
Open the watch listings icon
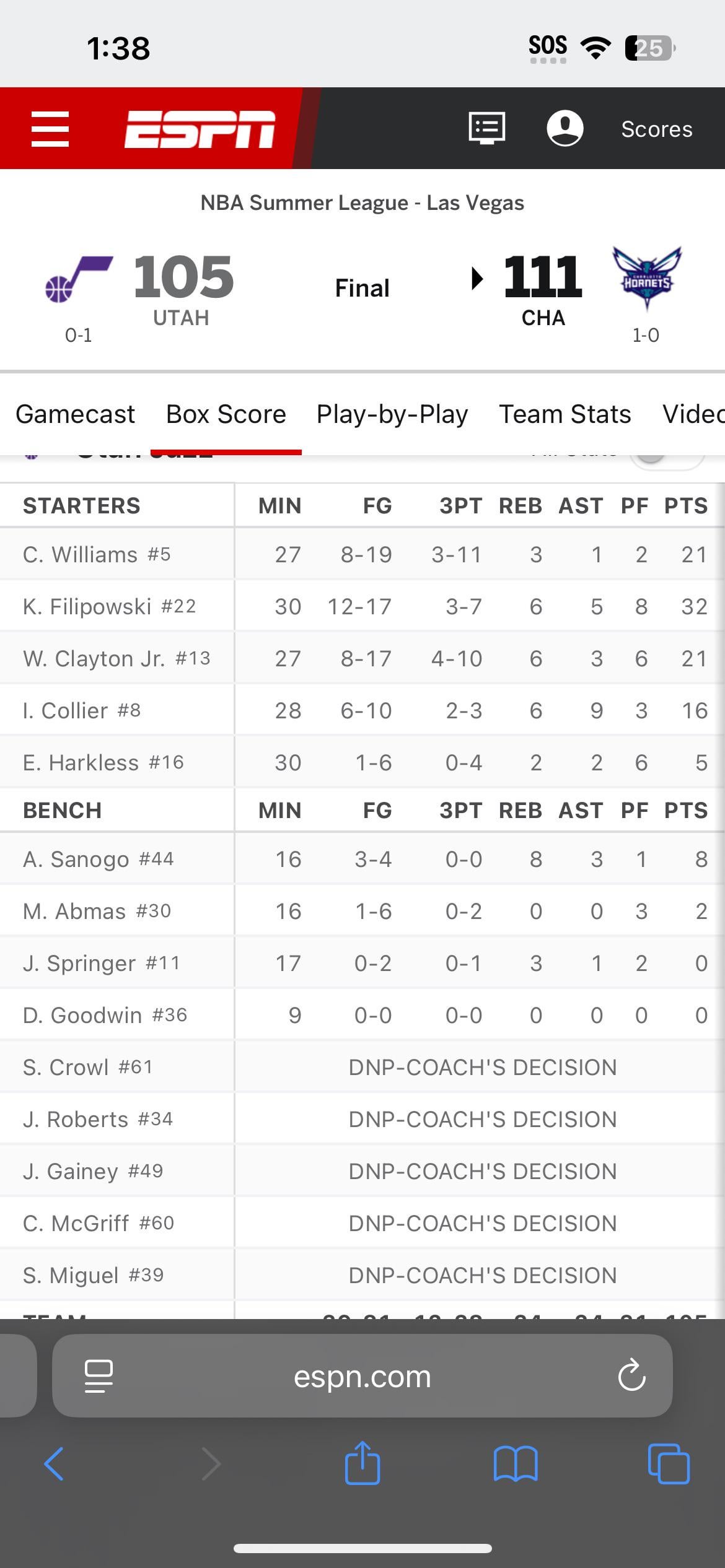pyautogui.click(x=486, y=128)
